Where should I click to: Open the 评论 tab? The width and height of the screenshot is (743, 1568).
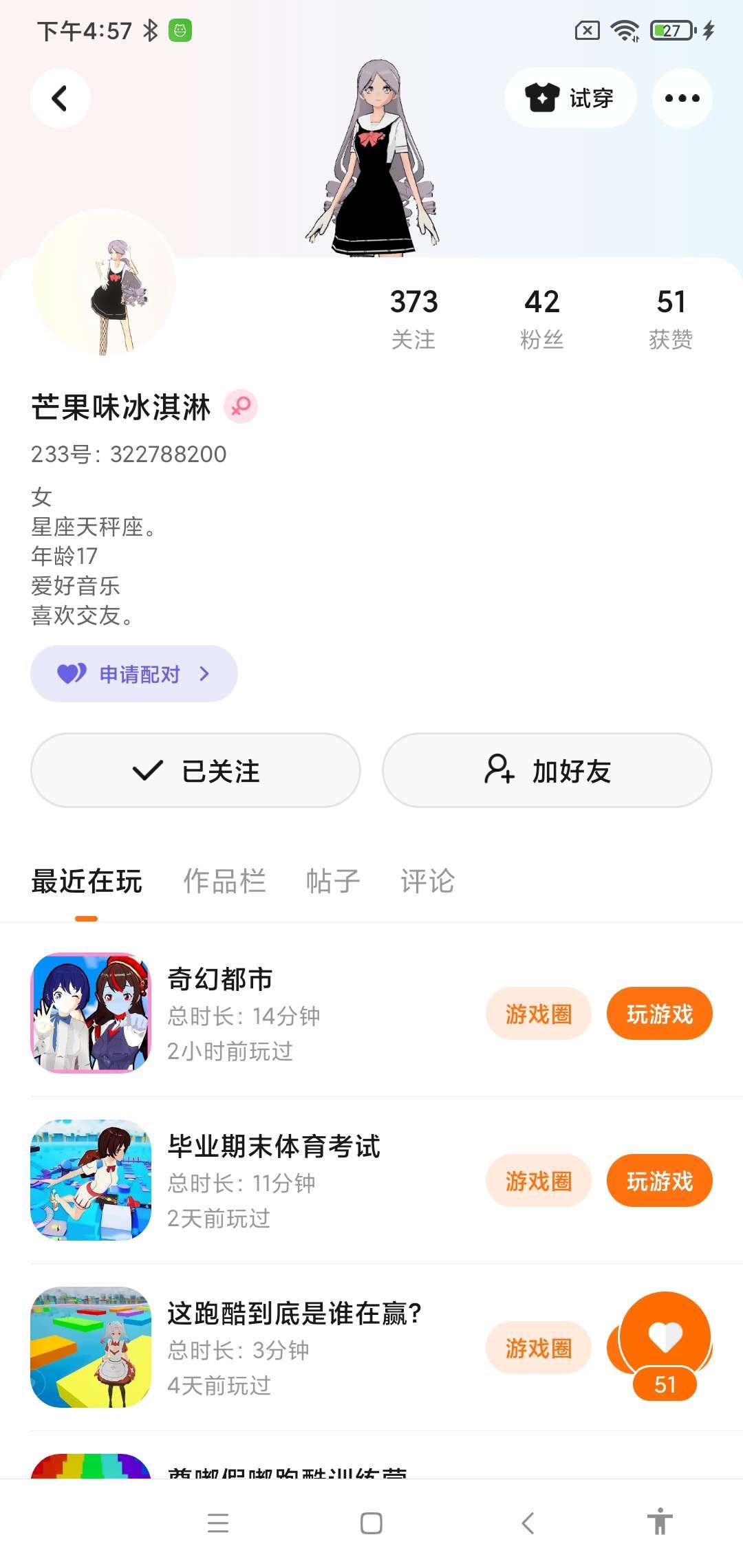click(427, 881)
